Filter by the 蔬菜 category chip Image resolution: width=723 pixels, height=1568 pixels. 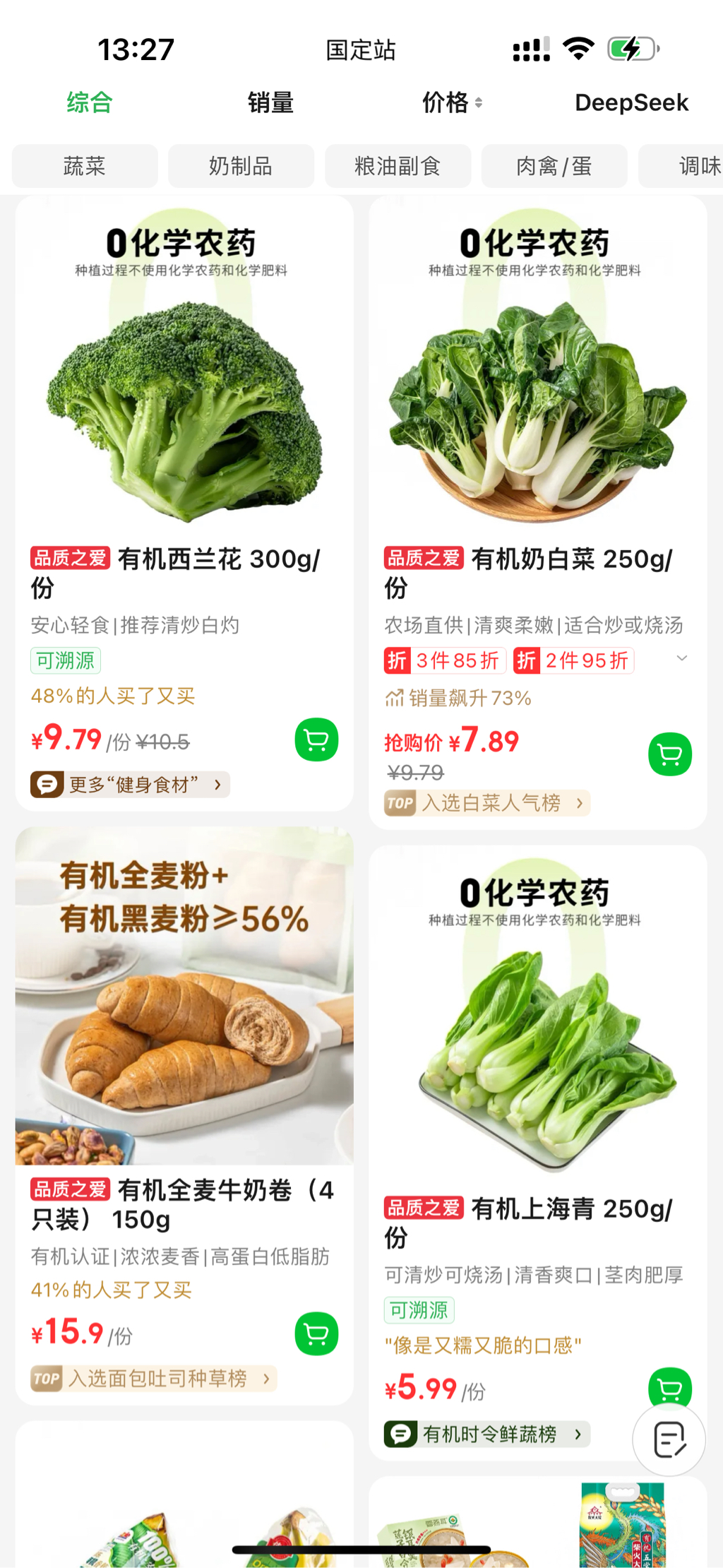point(85,167)
